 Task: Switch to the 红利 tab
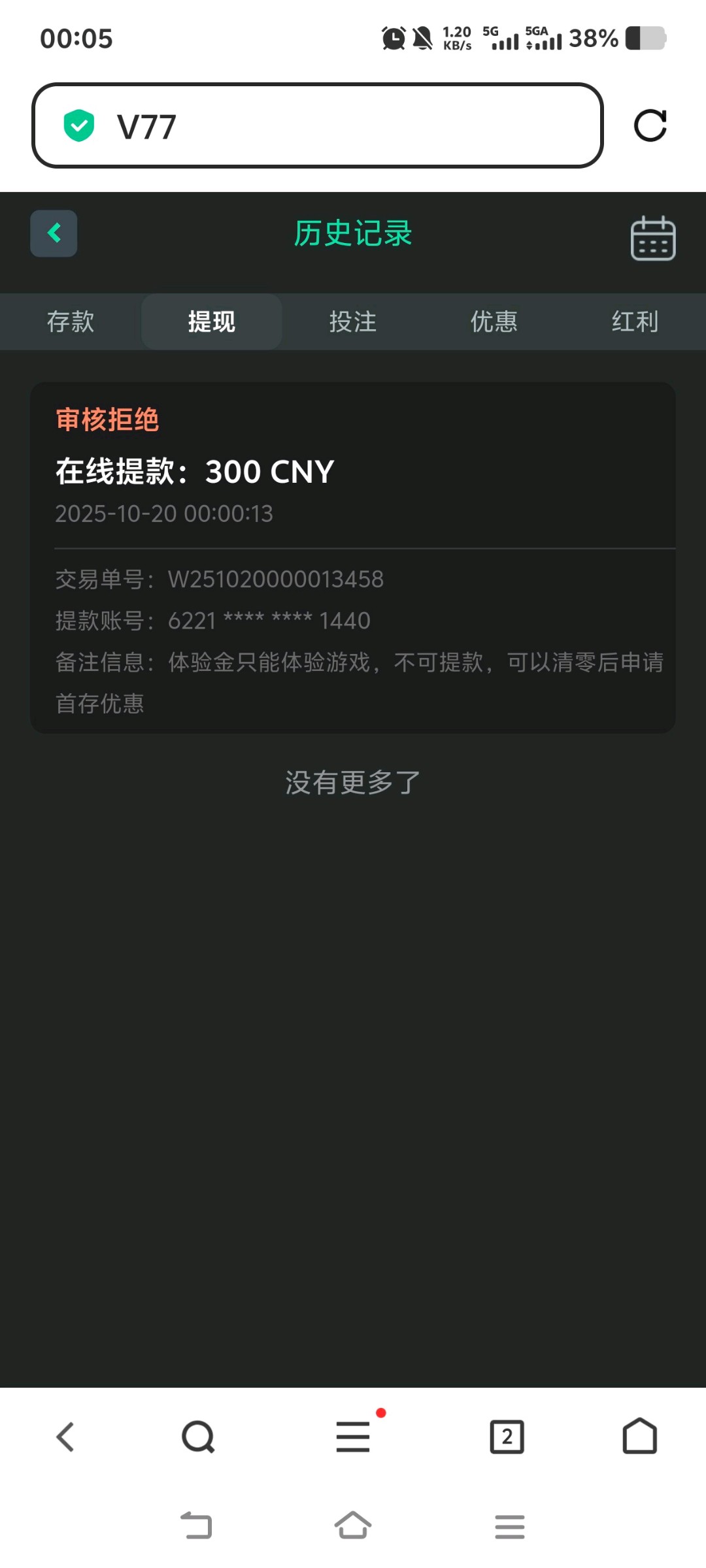point(635,321)
